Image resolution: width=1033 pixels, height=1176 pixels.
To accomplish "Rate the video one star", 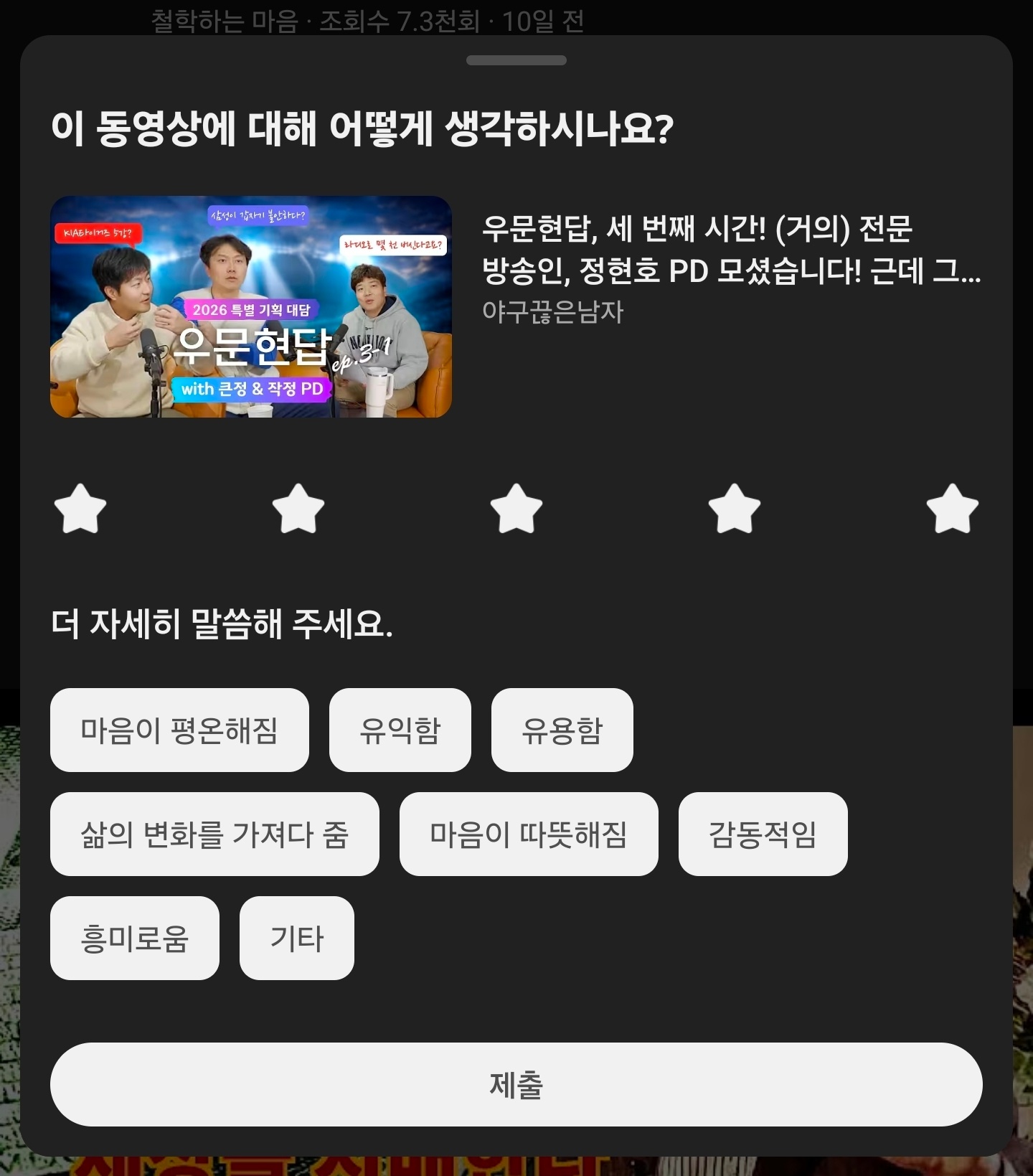I will click(80, 509).
